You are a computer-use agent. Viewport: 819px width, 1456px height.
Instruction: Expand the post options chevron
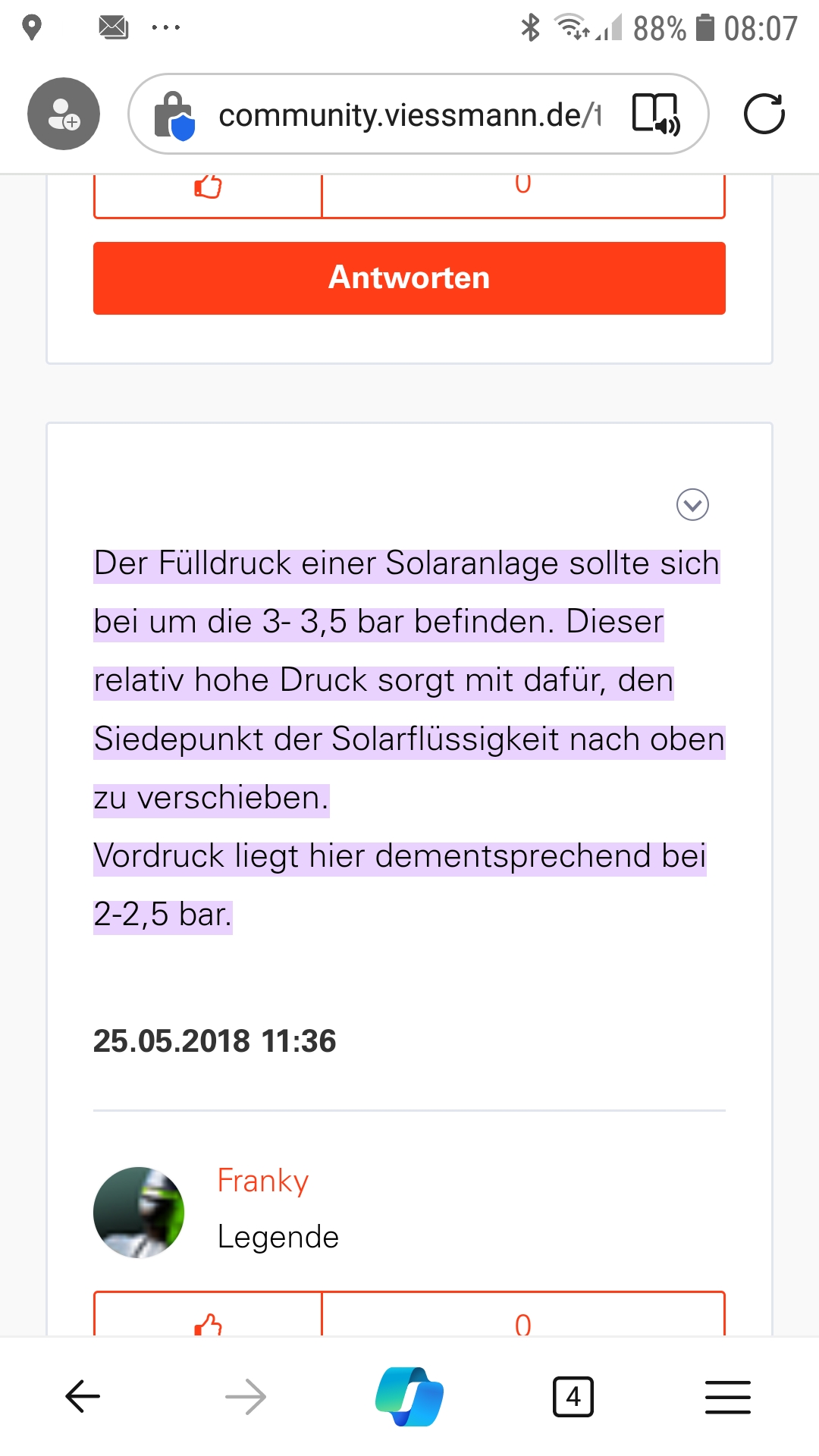click(692, 504)
